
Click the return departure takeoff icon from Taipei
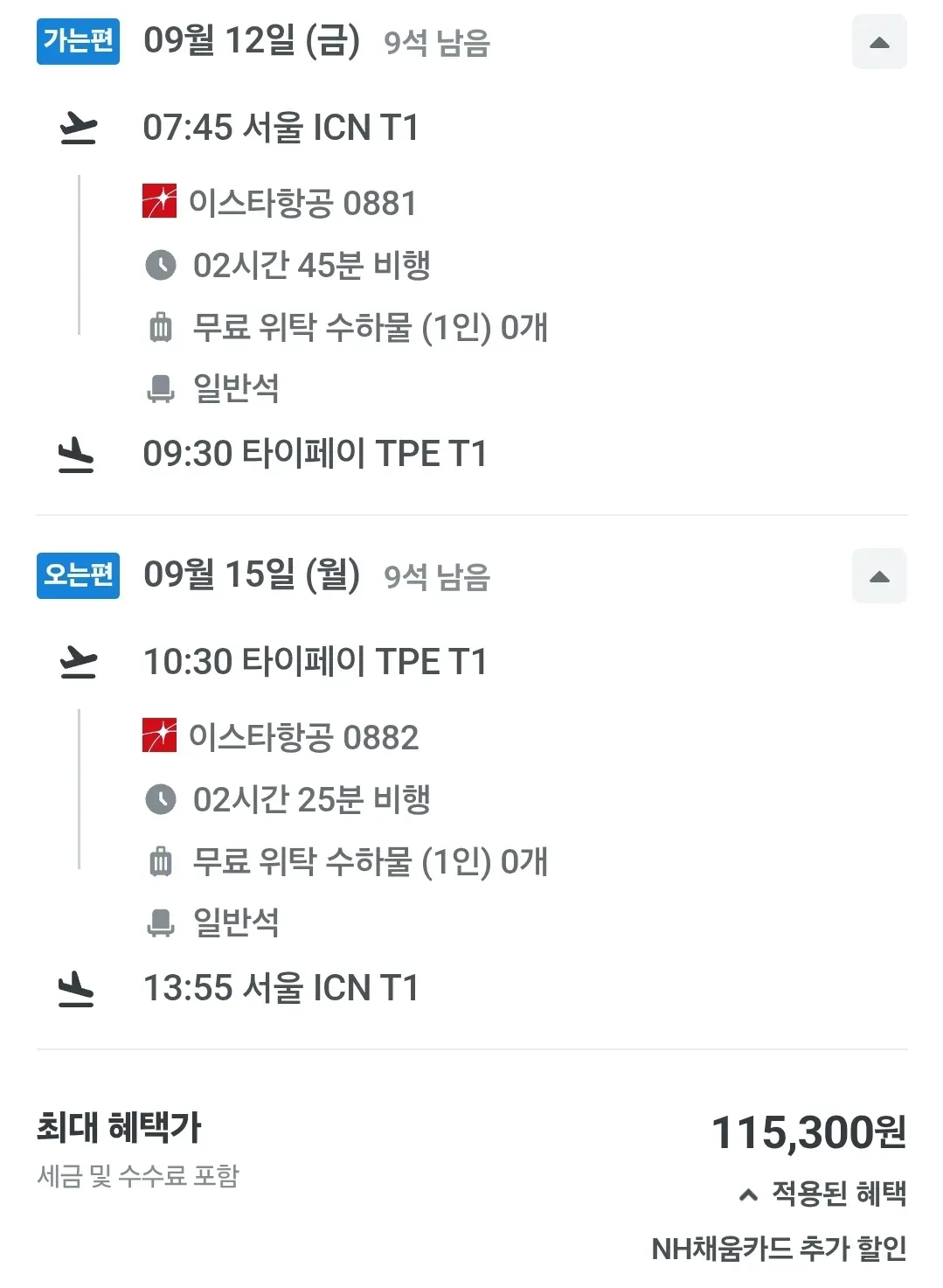click(77, 662)
